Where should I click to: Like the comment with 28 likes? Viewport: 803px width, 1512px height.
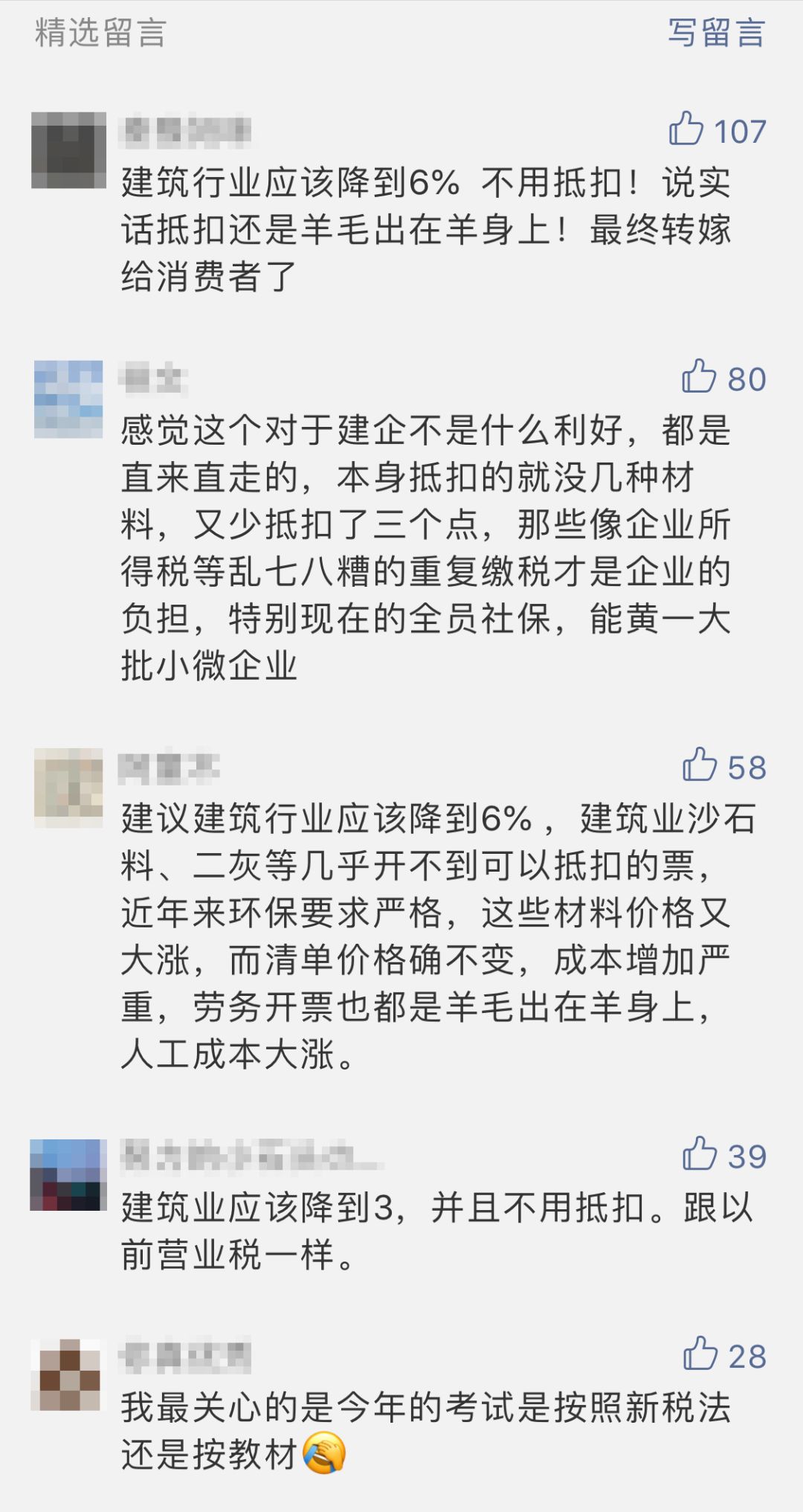click(x=700, y=1354)
